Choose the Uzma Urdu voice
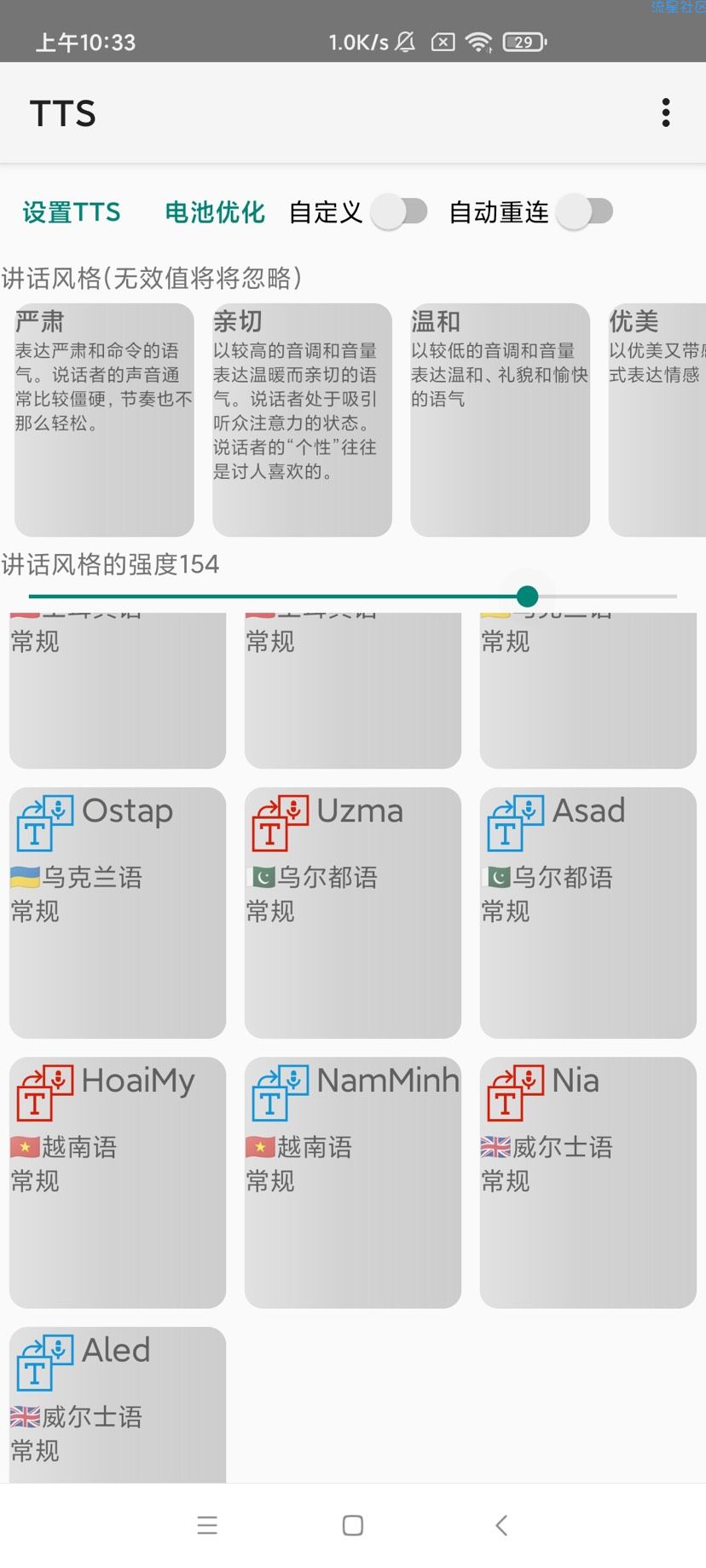 (x=353, y=912)
